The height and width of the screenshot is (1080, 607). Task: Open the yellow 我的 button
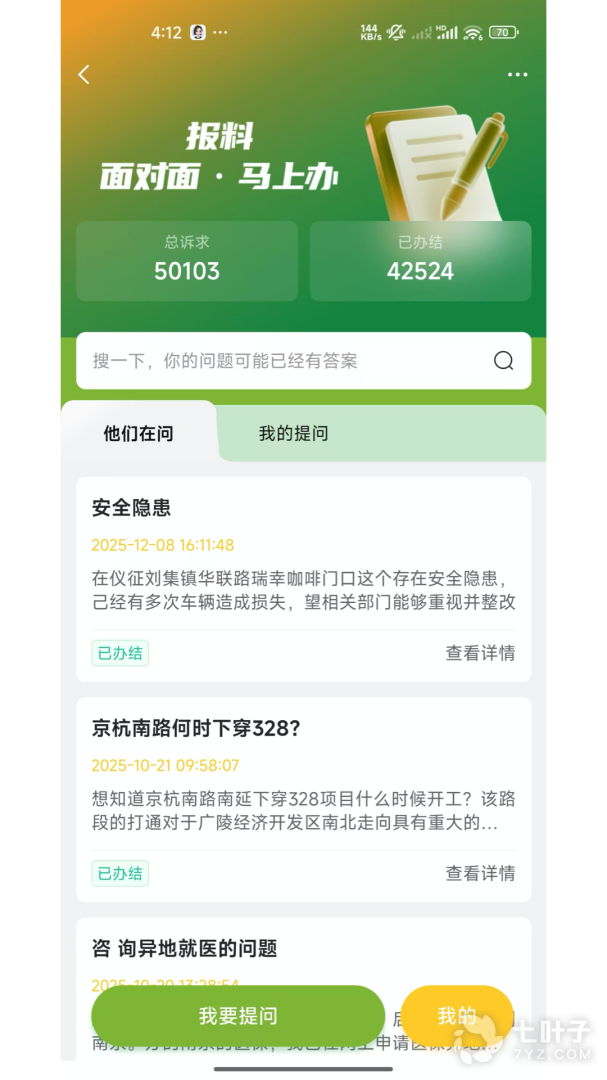point(456,1016)
